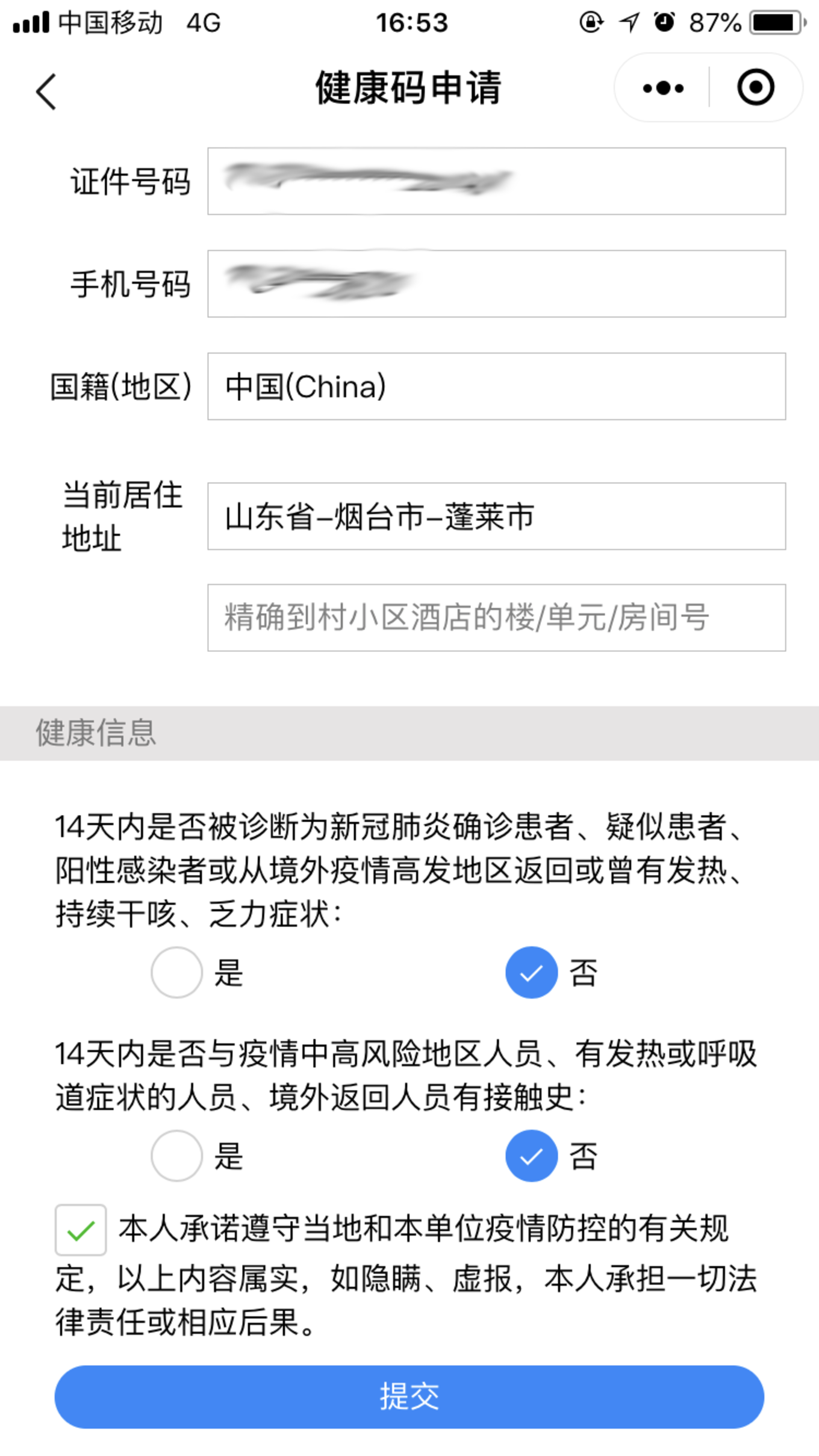The height and width of the screenshot is (1456, 819).
Task: Tap the 证件号码 input field
Action: pos(496,181)
